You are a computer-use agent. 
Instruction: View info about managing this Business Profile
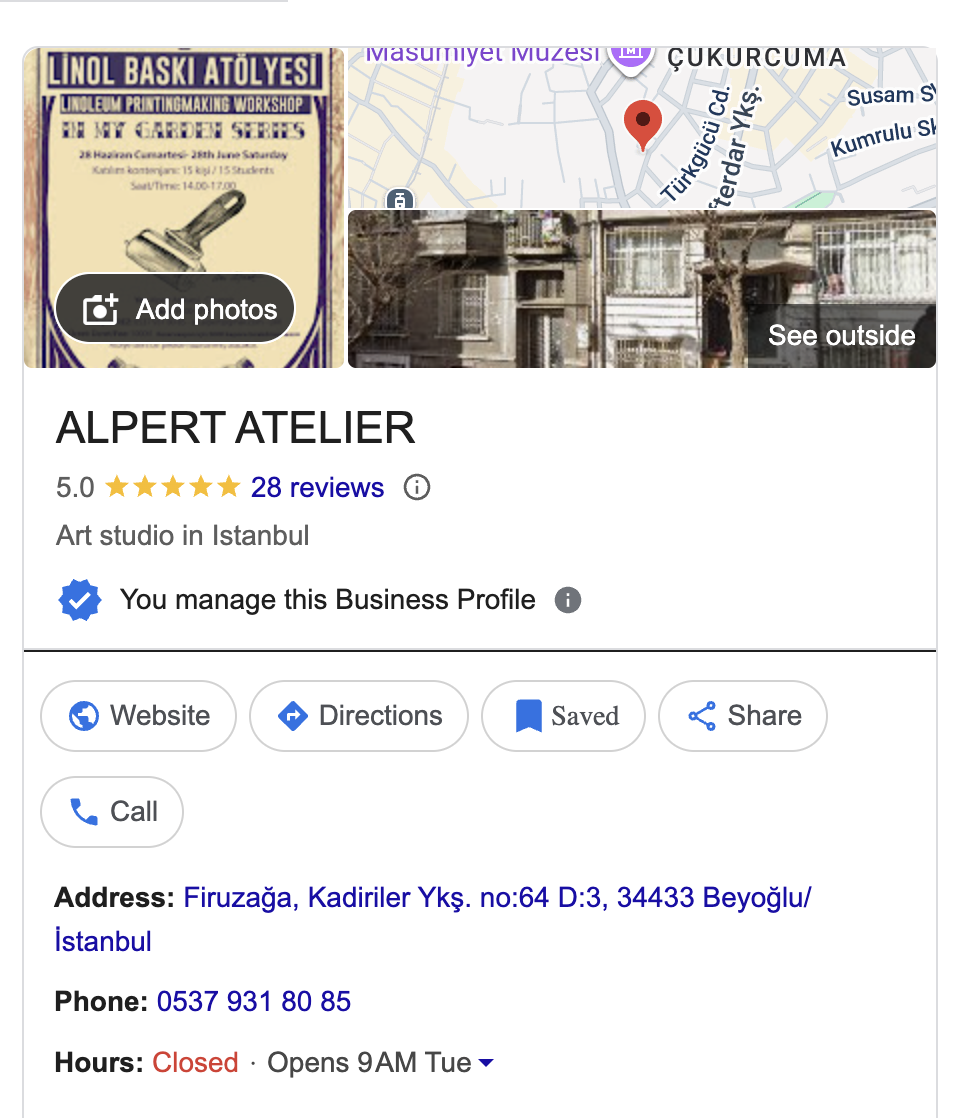568,600
